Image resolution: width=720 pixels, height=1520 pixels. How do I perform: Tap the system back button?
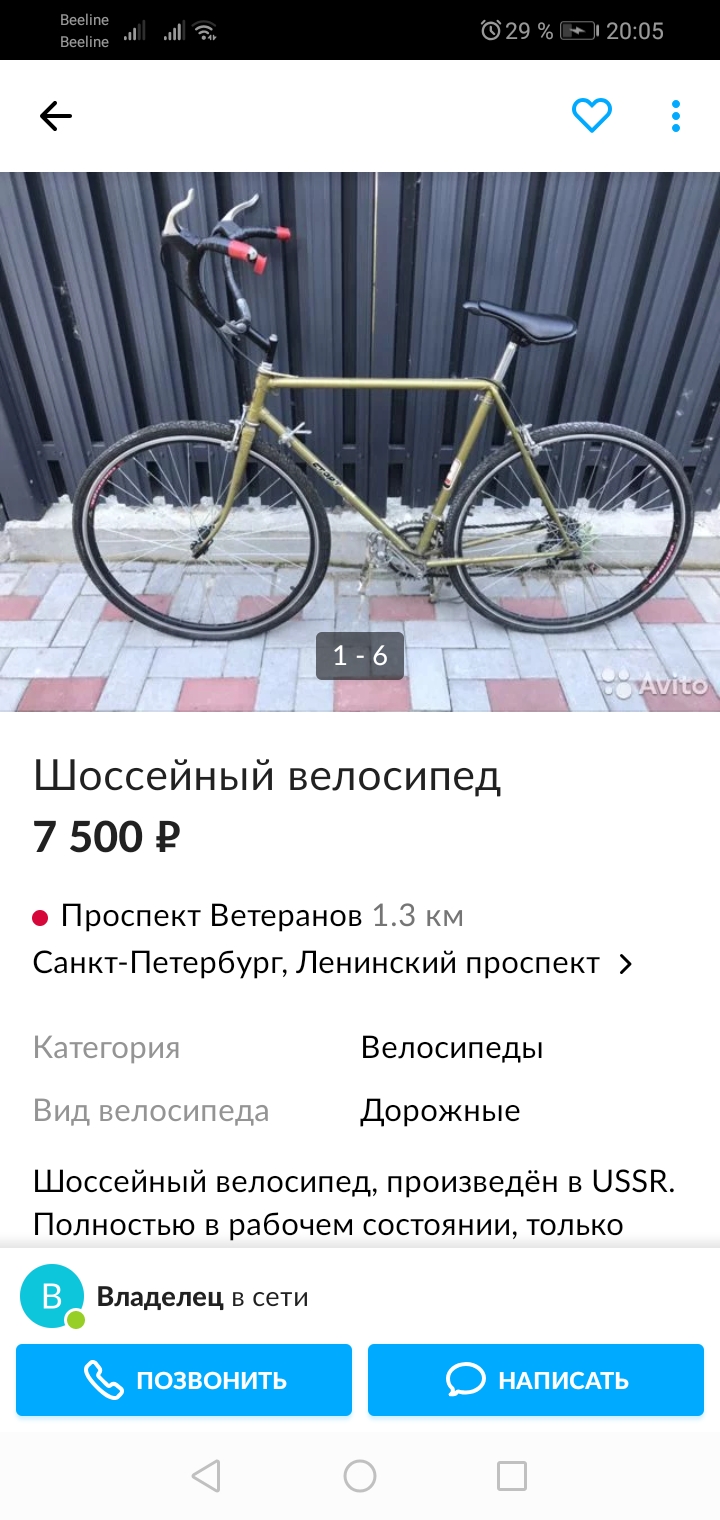pyautogui.click(x=206, y=1475)
